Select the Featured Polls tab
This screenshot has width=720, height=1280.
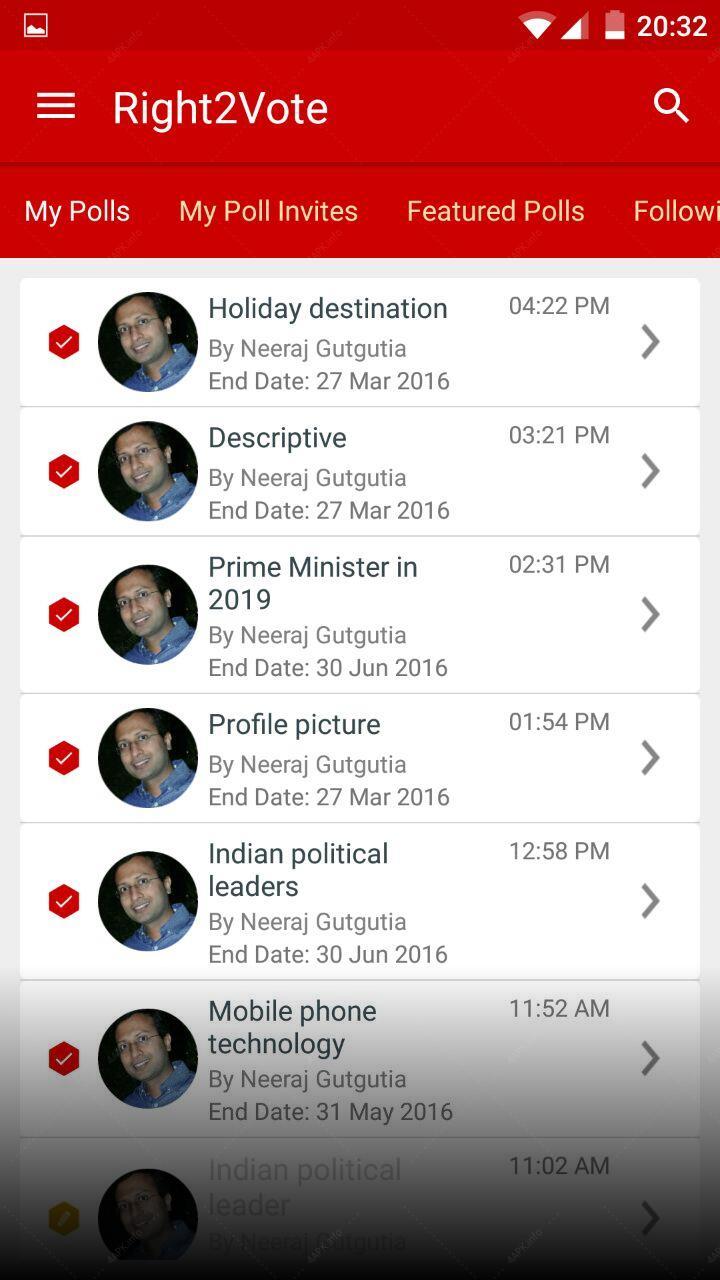495,211
